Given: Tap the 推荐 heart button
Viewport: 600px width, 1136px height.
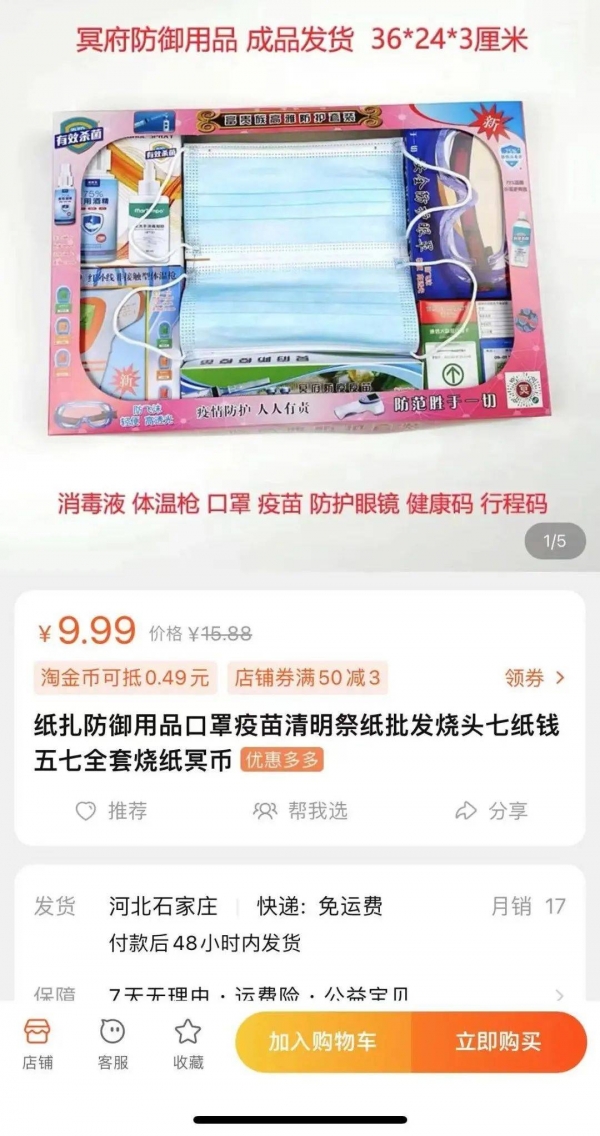Looking at the screenshot, I should click(x=112, y=811).
